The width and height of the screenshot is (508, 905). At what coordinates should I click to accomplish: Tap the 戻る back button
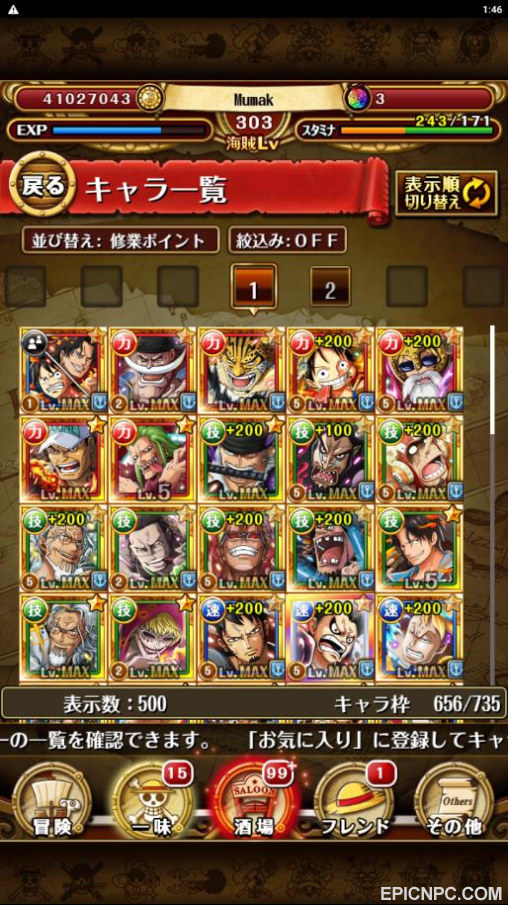point(42,185)
